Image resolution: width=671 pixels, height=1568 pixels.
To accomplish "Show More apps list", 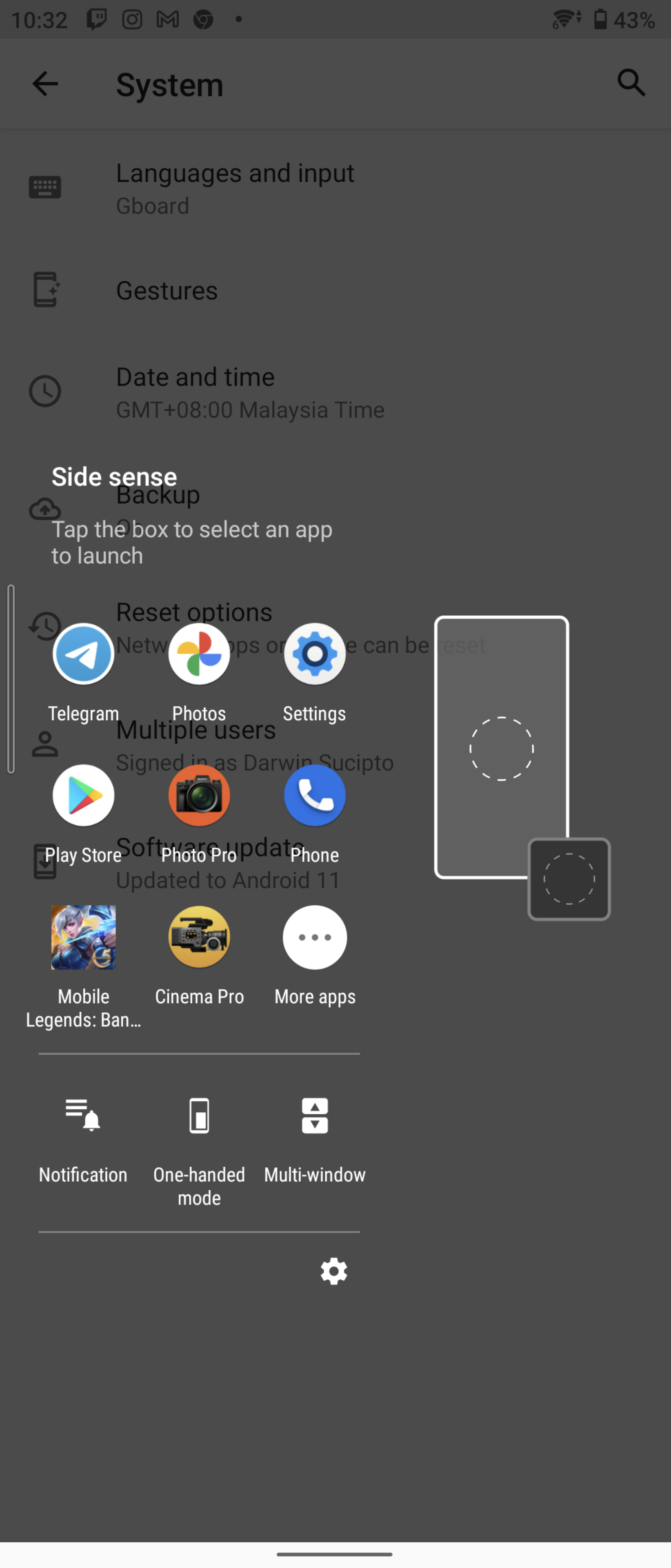I will pos(315,938).
